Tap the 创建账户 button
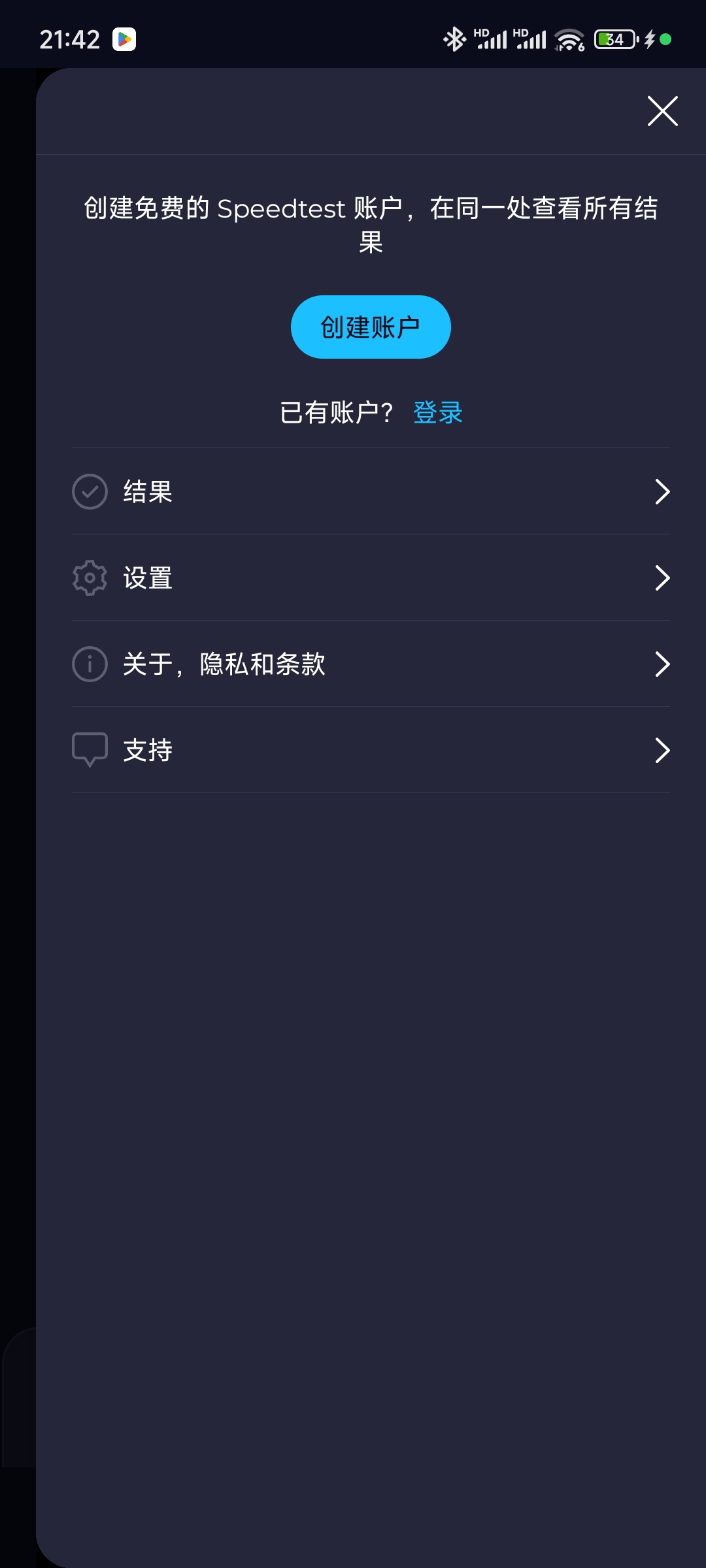 point(371,327)
